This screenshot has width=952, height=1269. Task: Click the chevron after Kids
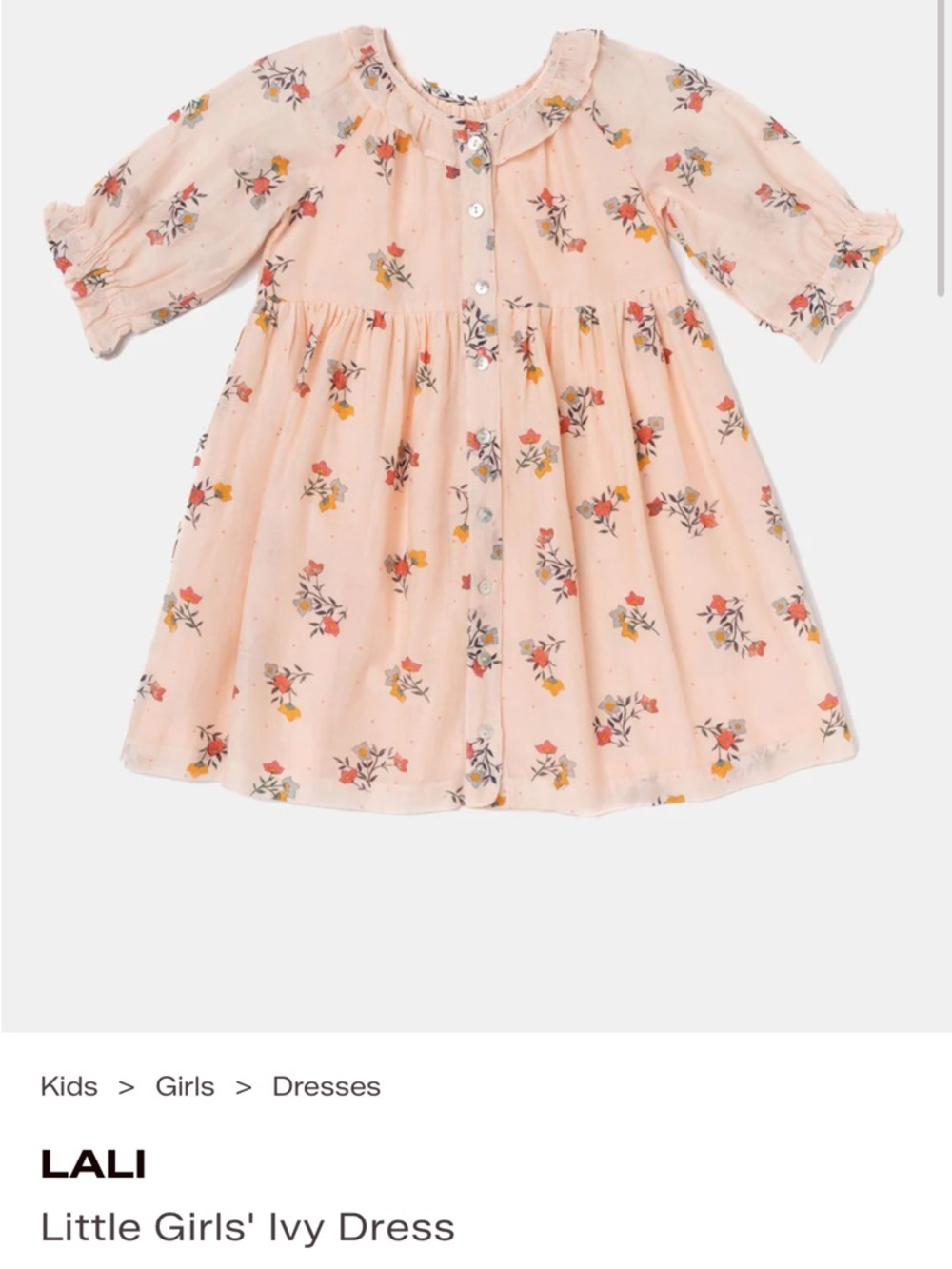click(124, 1086)
